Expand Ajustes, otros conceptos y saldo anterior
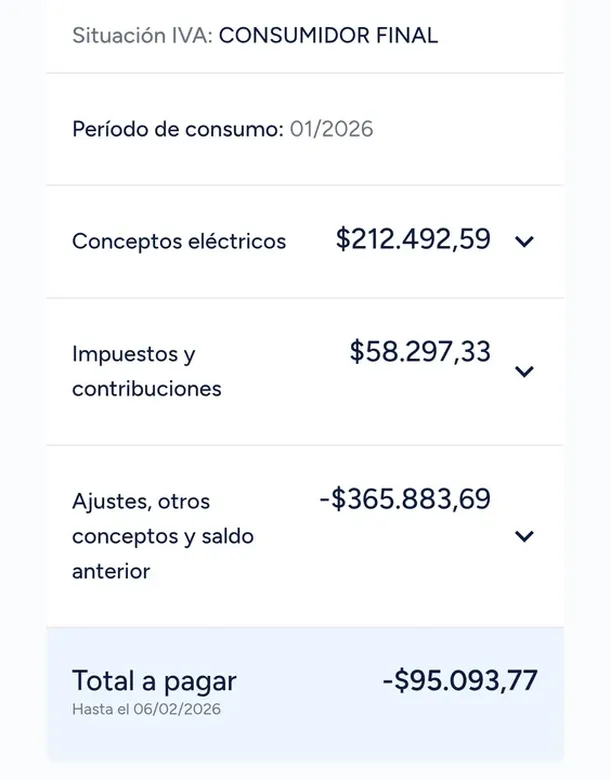Screen dimensions: 610x780 click(x=524, y=536)
